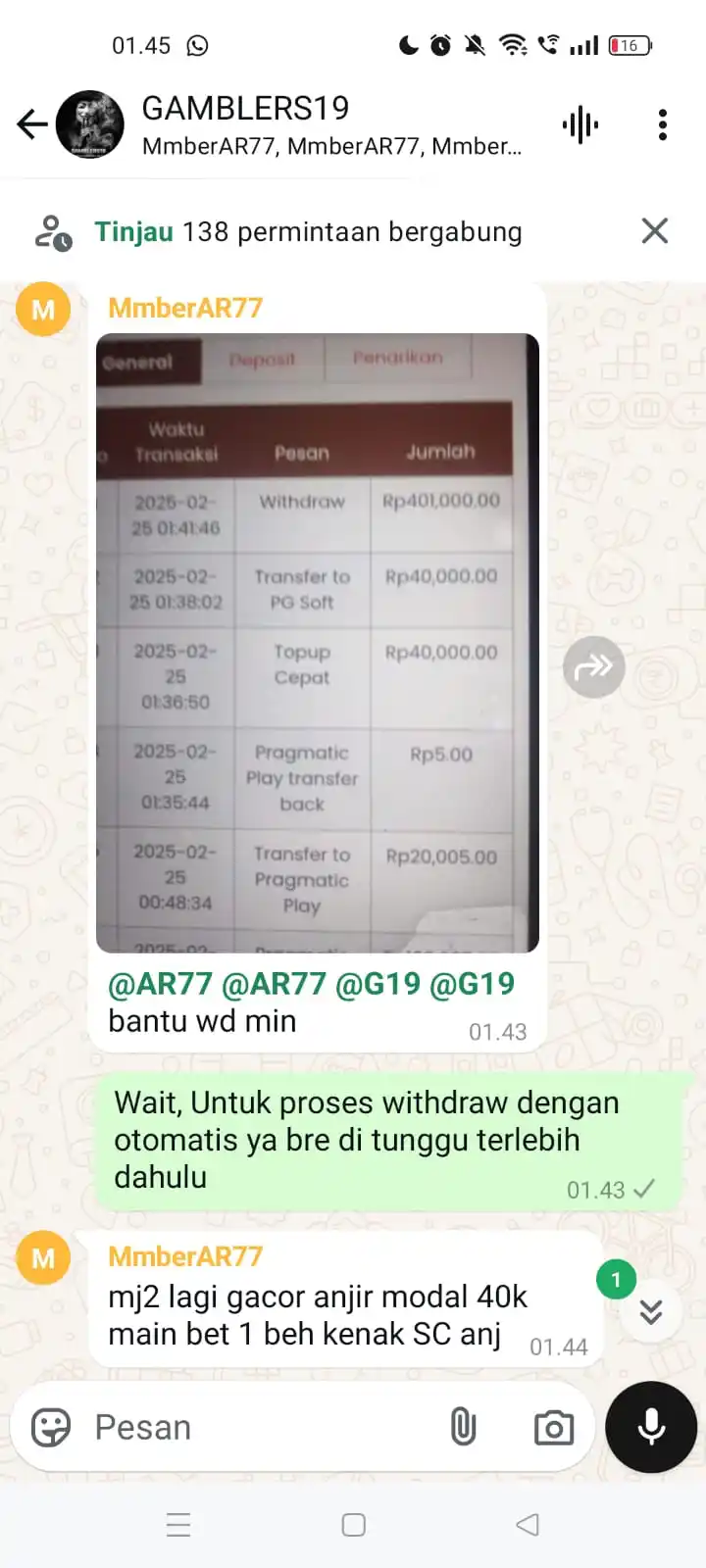Open the system recent apps button

[x=178, y=1525]
